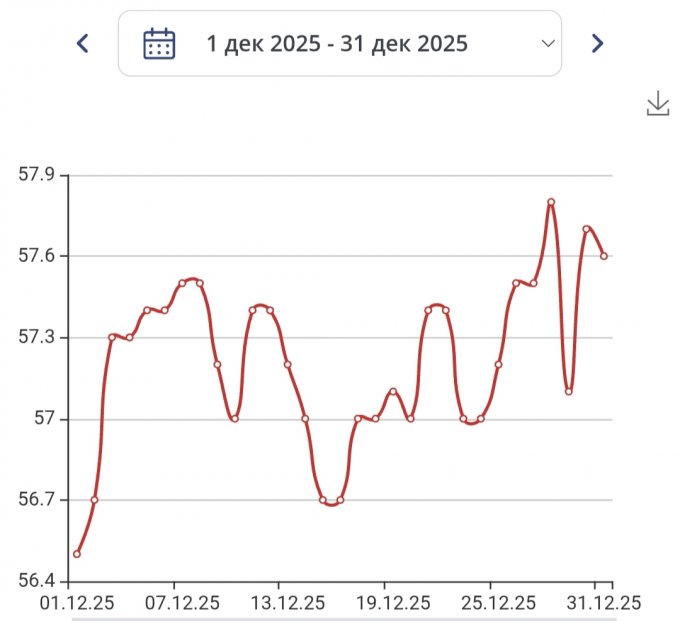Image resolution: width=680 pixels, height=621 pixels.
Task: Go to the previous month
Action: (83, 43)
